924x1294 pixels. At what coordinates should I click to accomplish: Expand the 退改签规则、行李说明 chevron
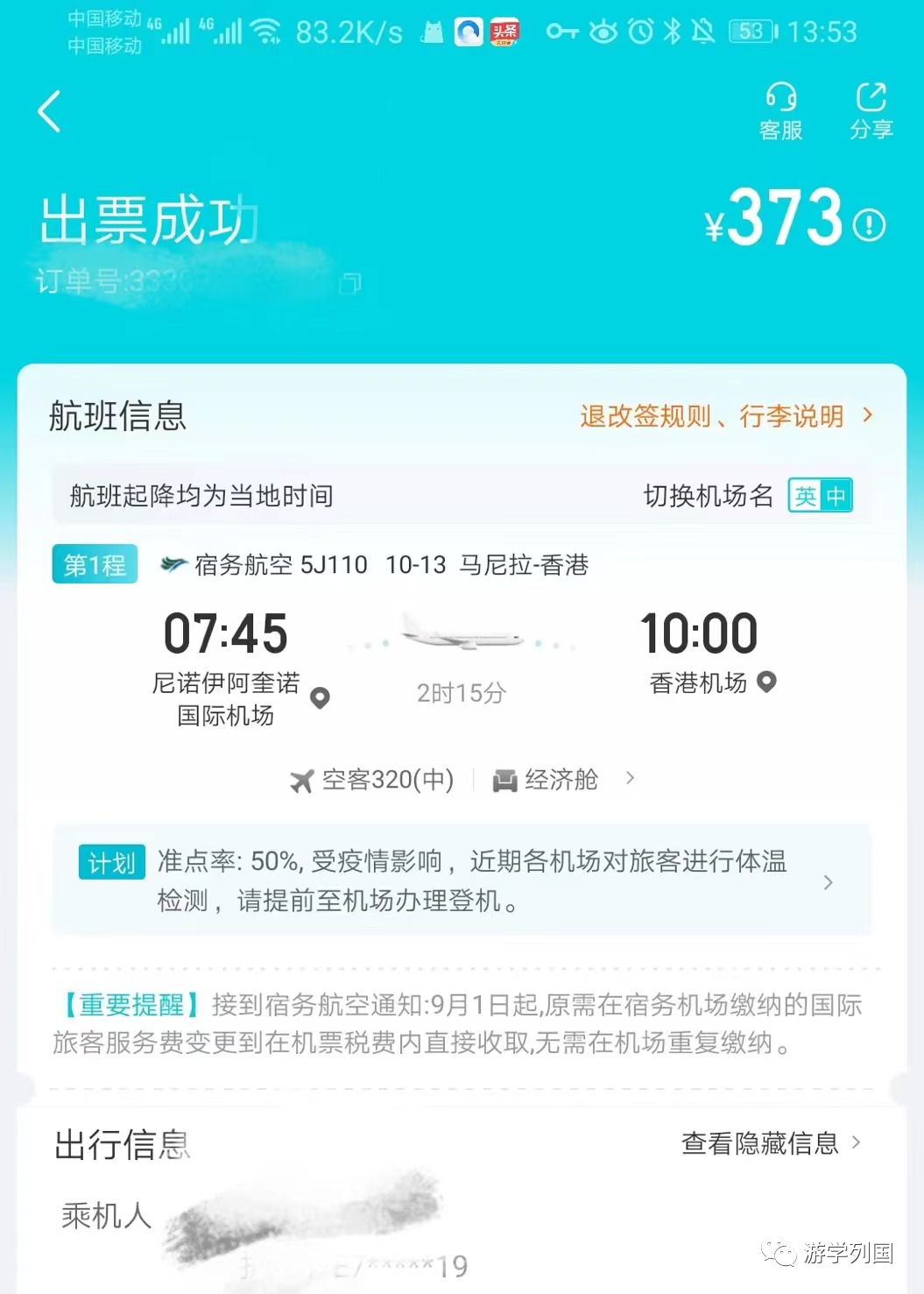[x=866, y=417]
